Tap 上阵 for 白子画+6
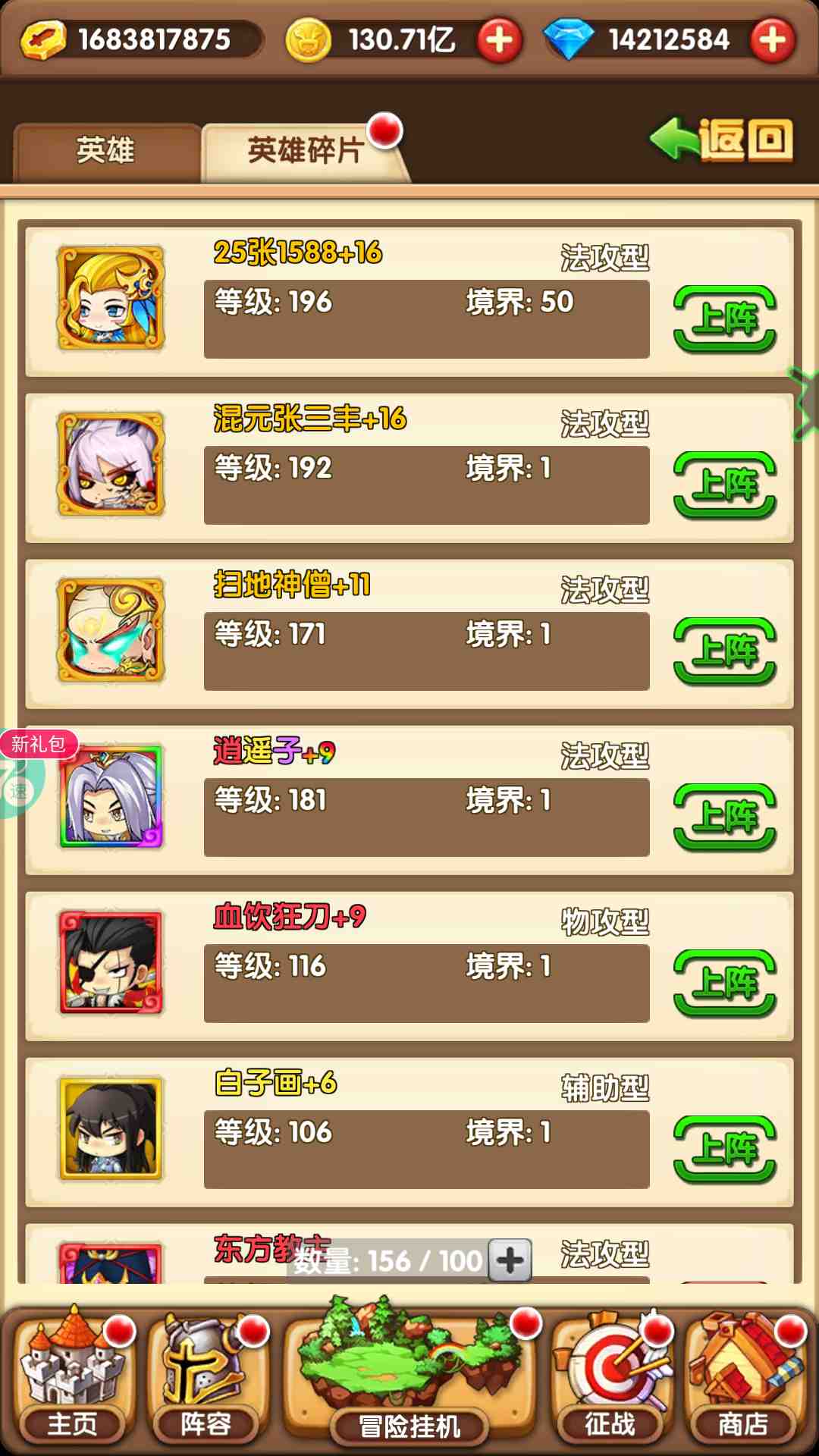819x1456 pixels. (725, 1150)
